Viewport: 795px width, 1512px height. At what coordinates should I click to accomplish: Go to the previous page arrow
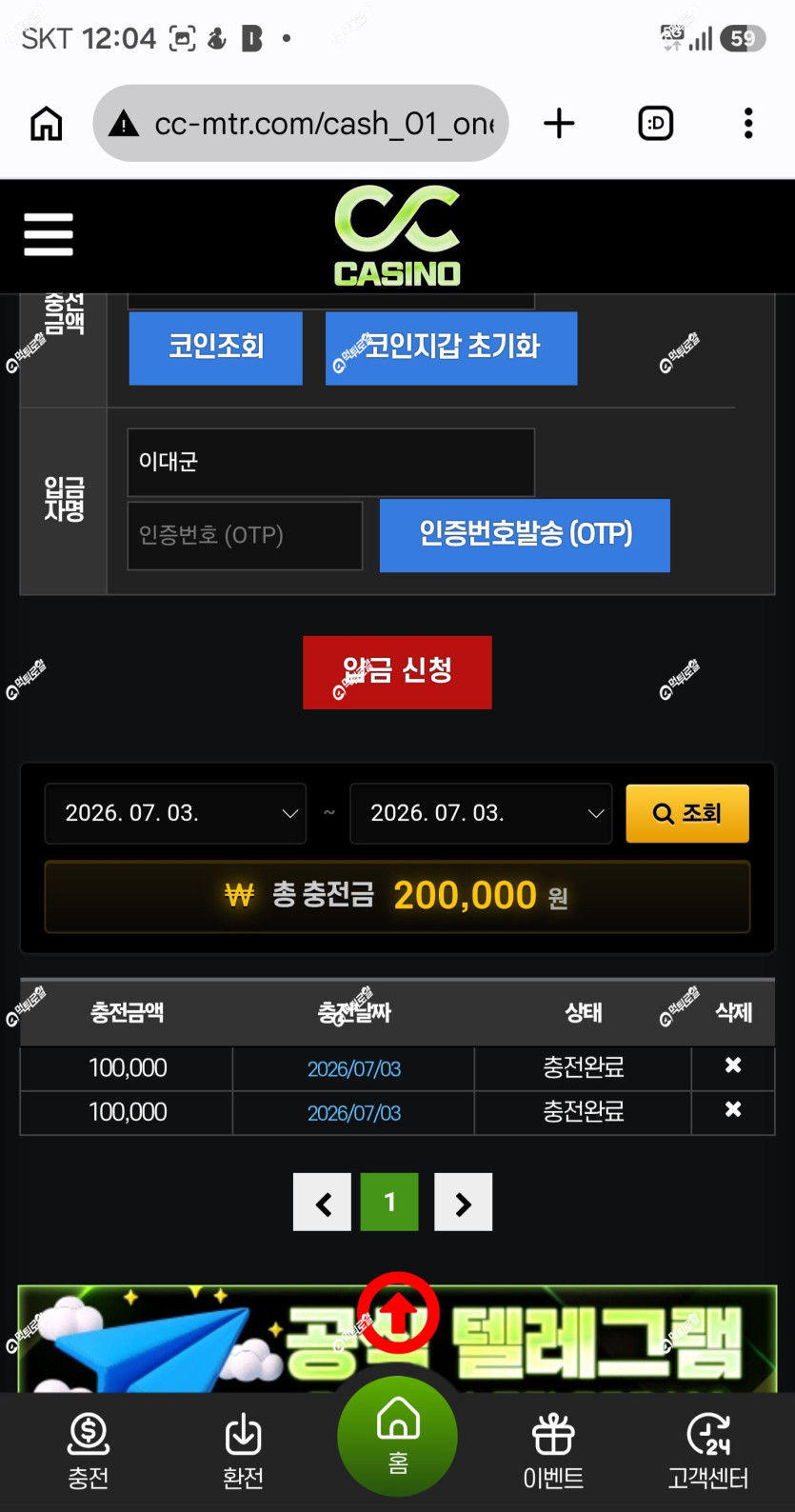point(323,1203)
